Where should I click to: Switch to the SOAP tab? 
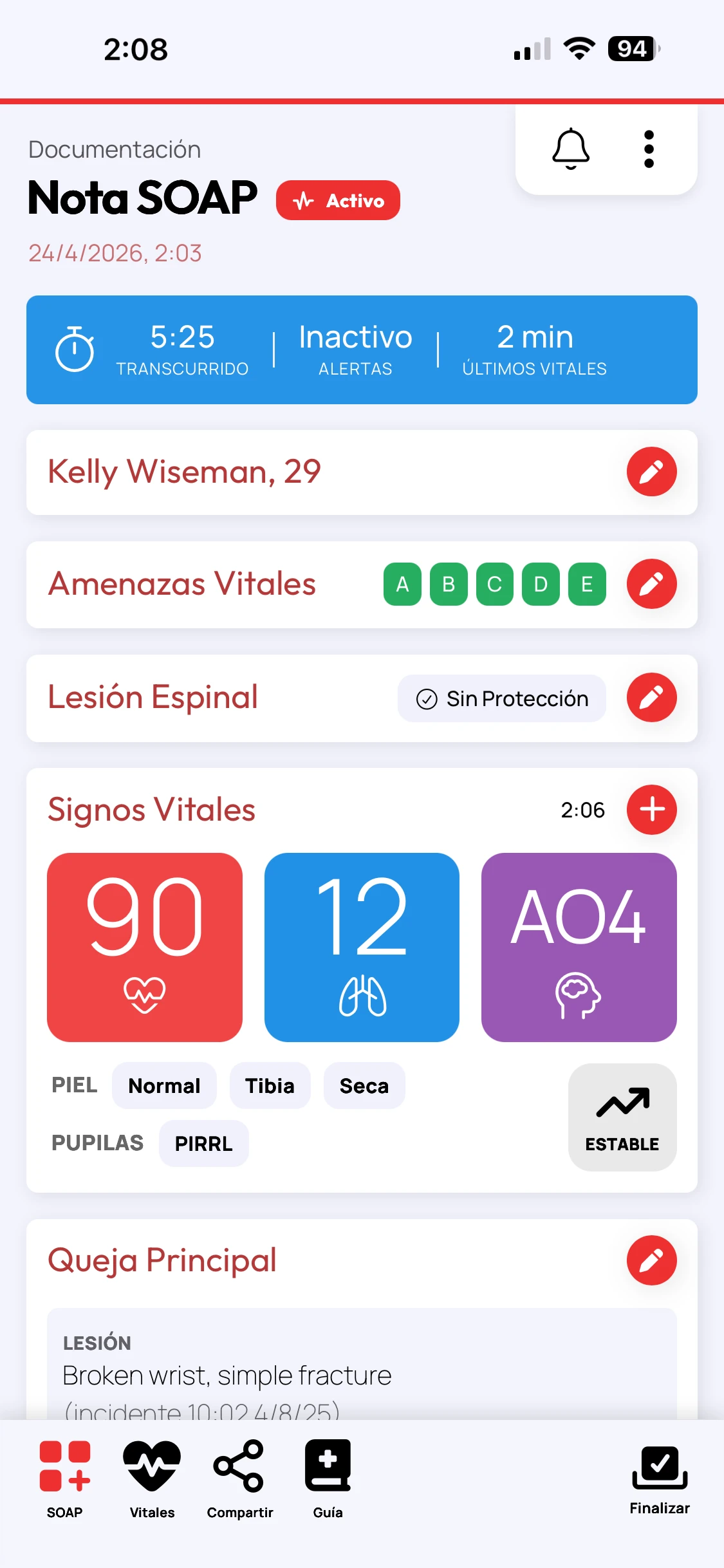(64, 1474)
